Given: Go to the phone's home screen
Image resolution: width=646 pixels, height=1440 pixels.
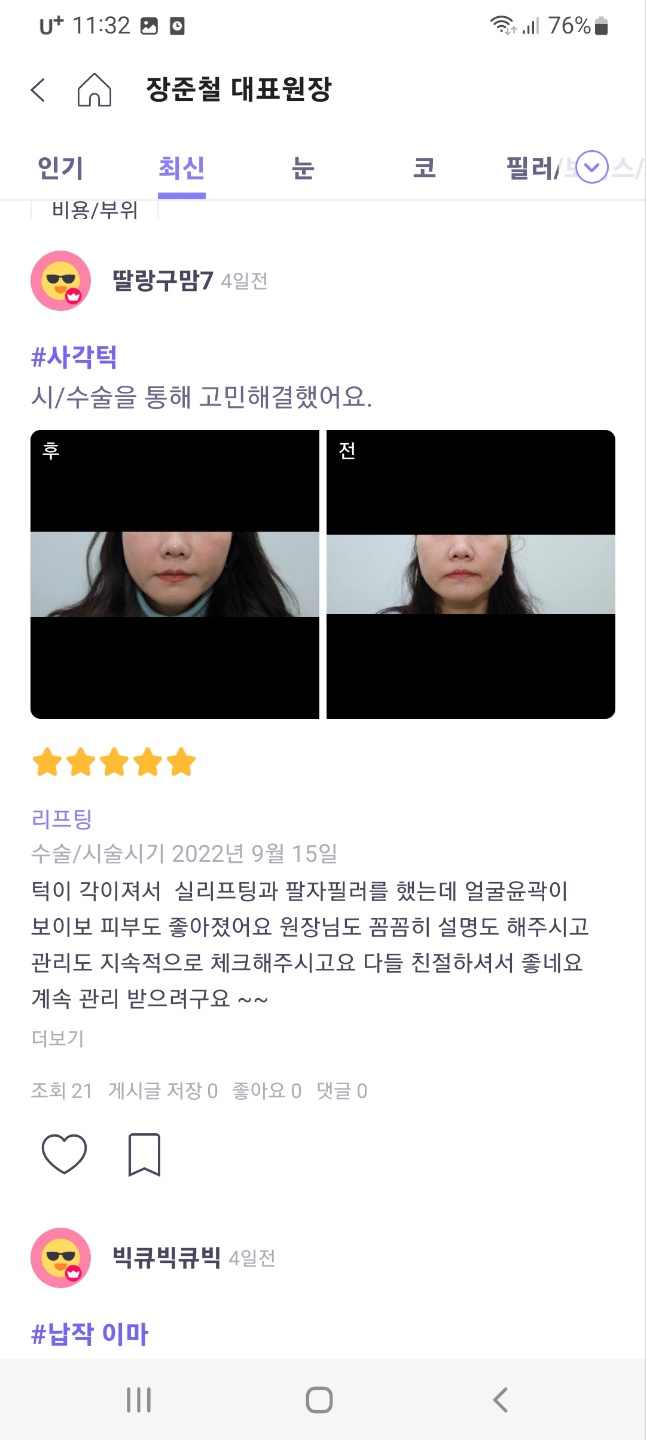Looking at the screenshot, I should [319, 1400].
